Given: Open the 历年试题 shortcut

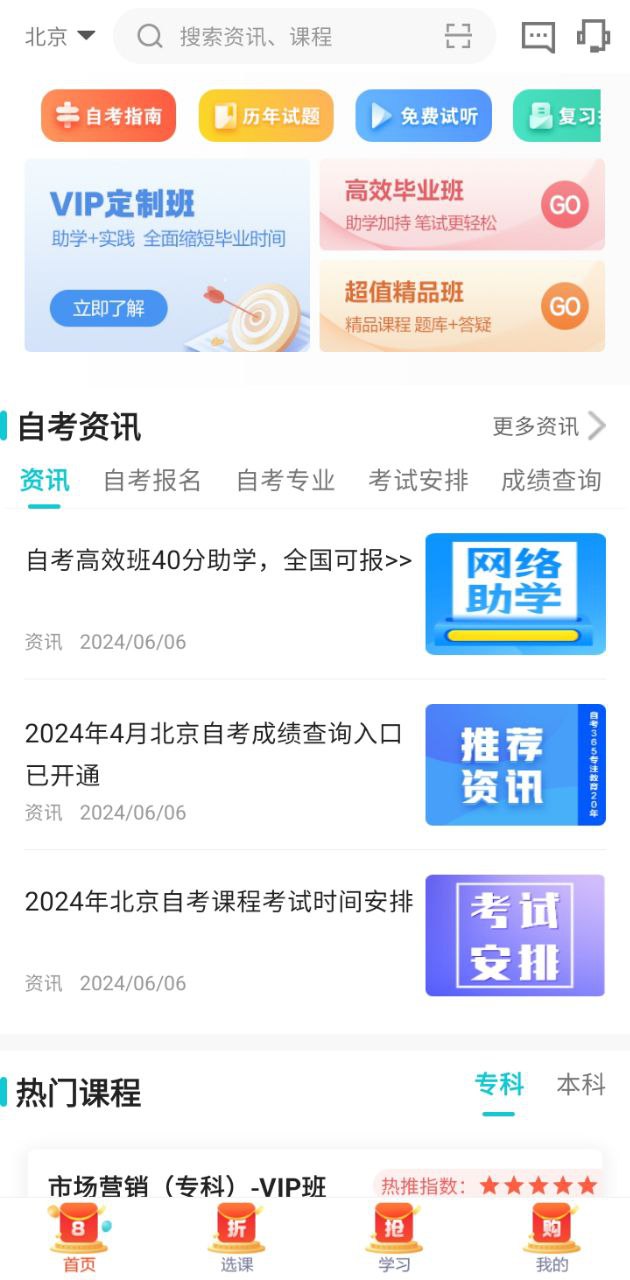Looking at the screenshot, I should (x=266, y=116).
